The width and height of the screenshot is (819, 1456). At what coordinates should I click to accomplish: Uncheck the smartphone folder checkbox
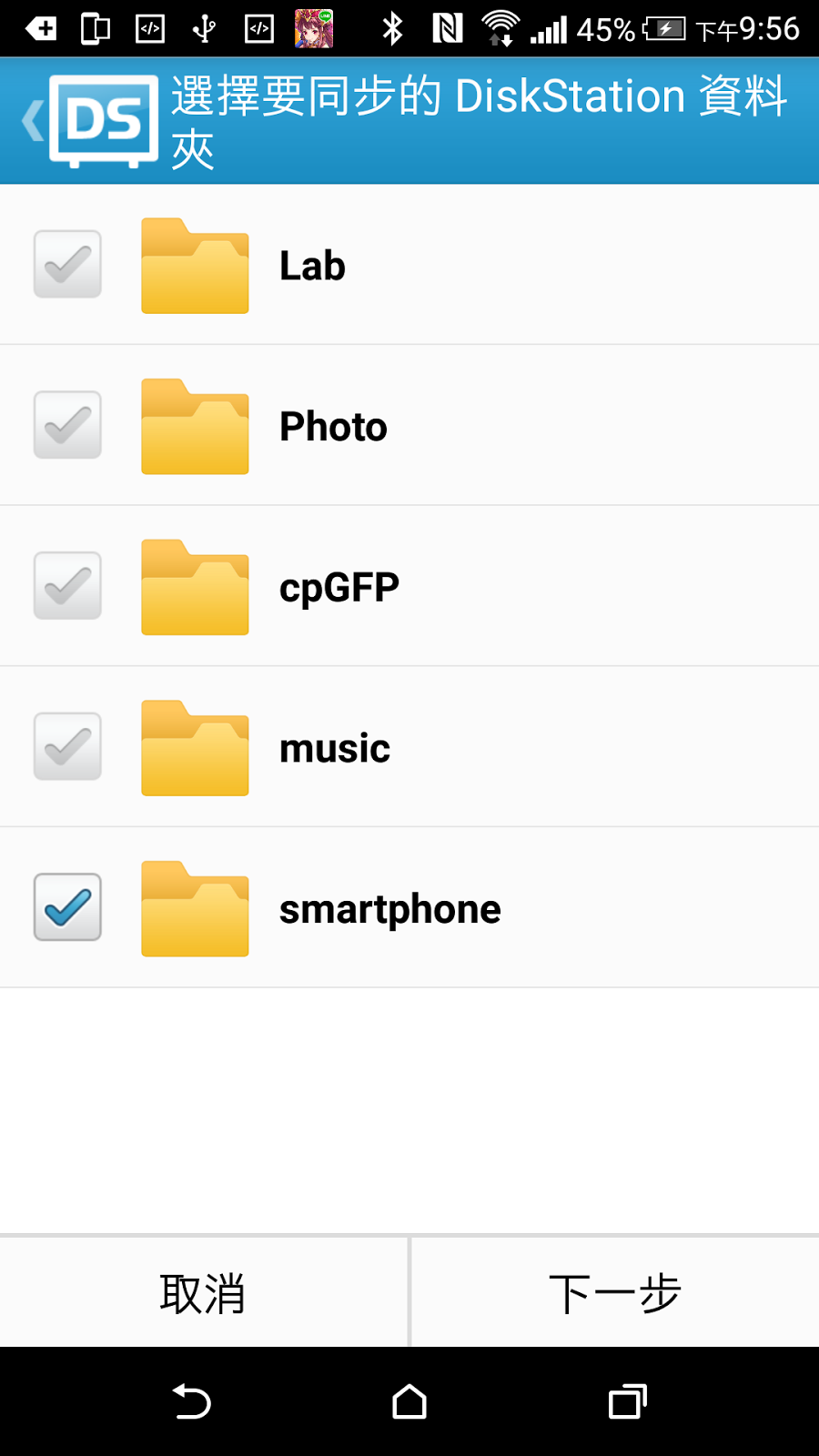click(67, 907)
